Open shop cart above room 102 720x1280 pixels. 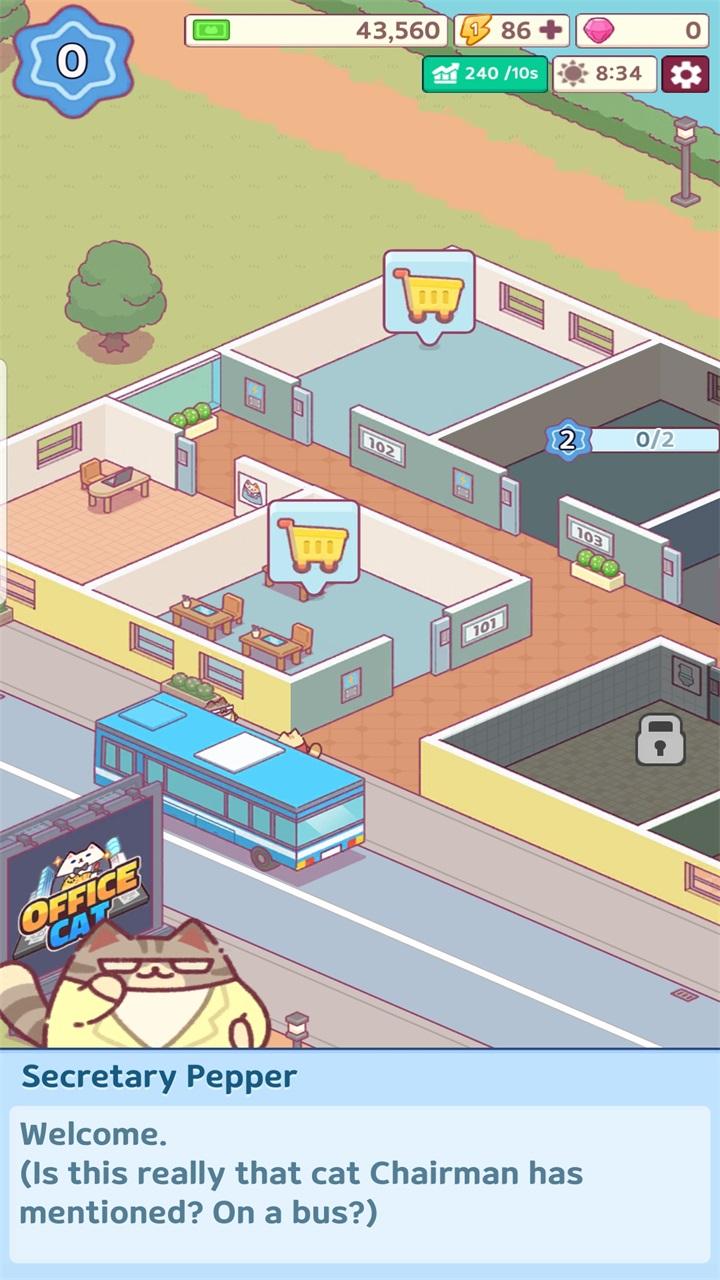pyautogui.click(x=429, y=292)
